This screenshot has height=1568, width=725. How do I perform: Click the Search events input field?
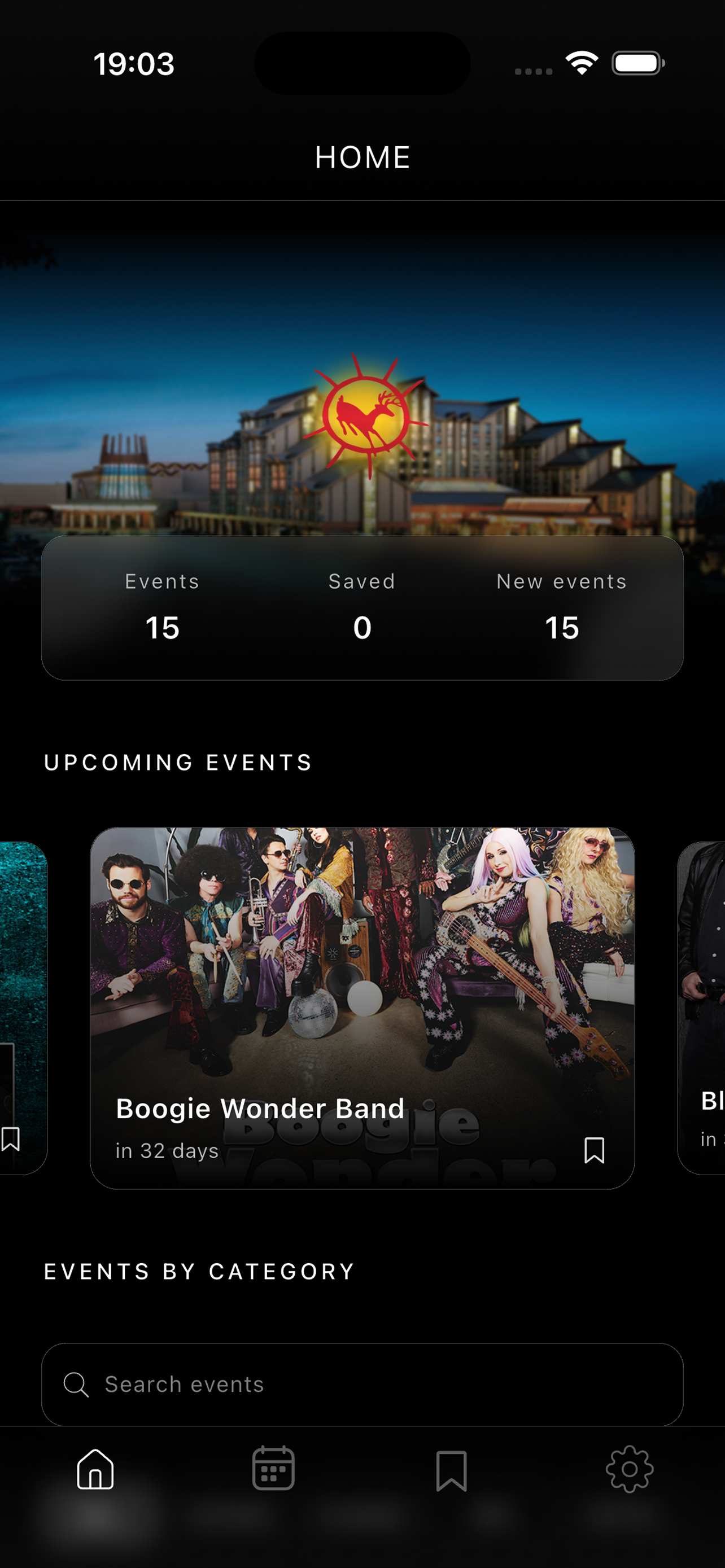click(362, 1385)
